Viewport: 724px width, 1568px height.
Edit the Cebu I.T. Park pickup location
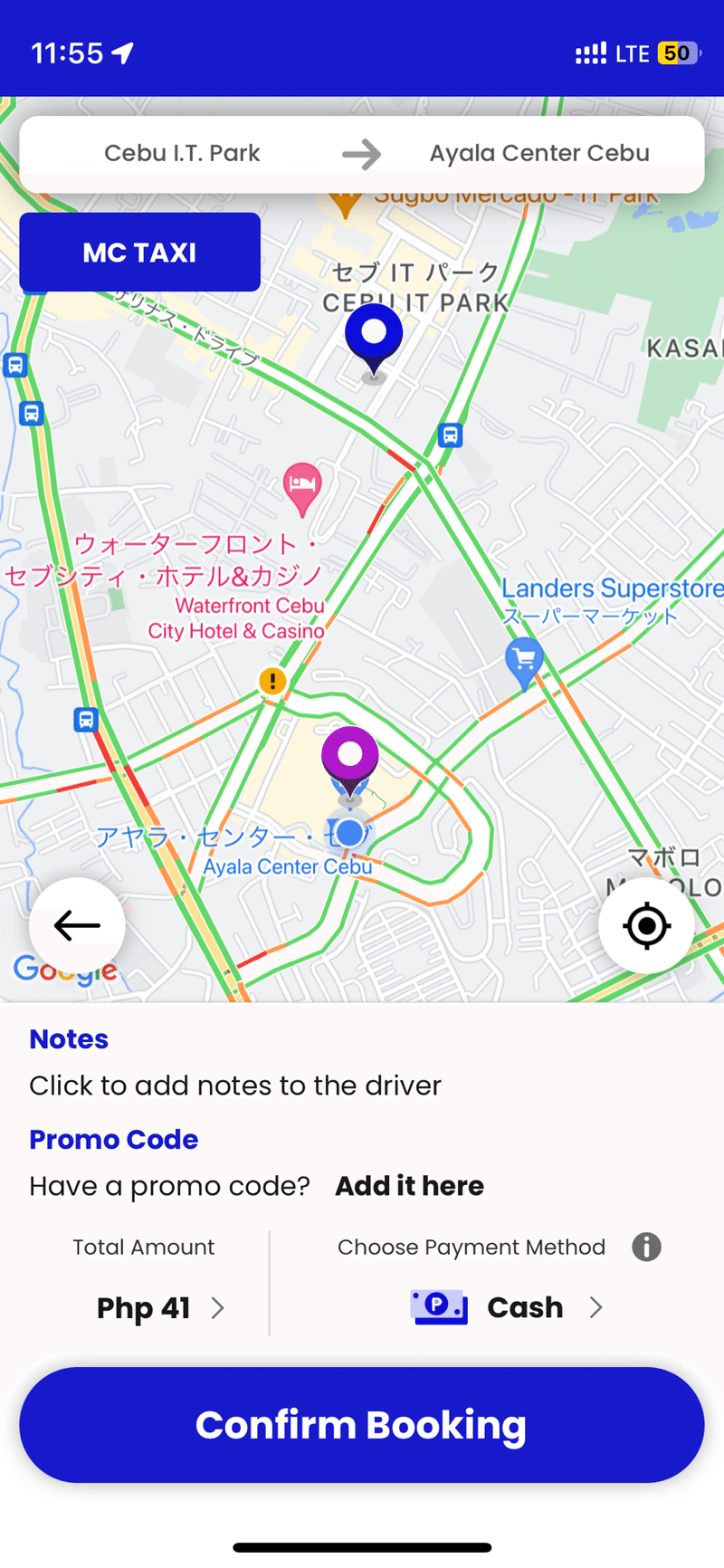coord(182,153)
